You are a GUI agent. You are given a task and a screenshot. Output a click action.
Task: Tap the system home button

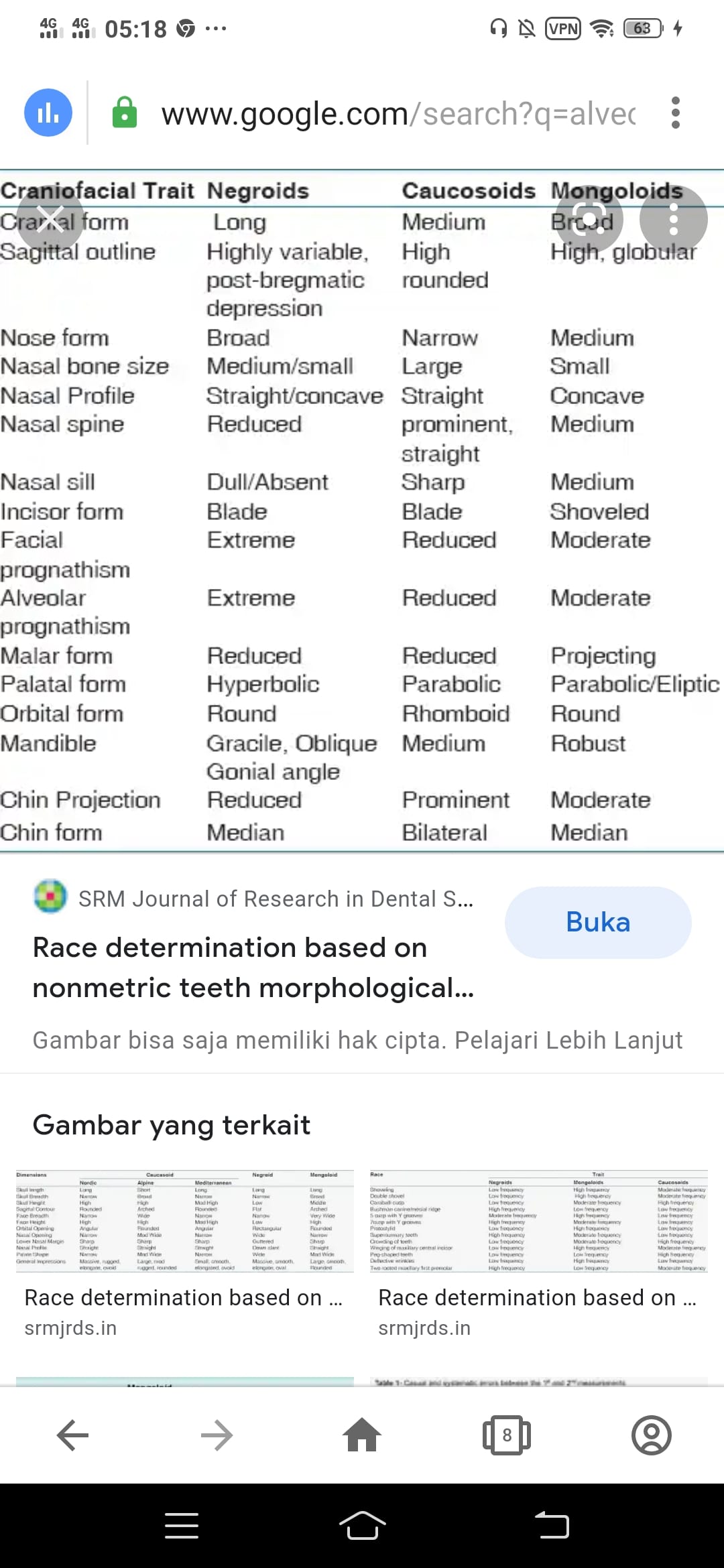[362, 1526]
